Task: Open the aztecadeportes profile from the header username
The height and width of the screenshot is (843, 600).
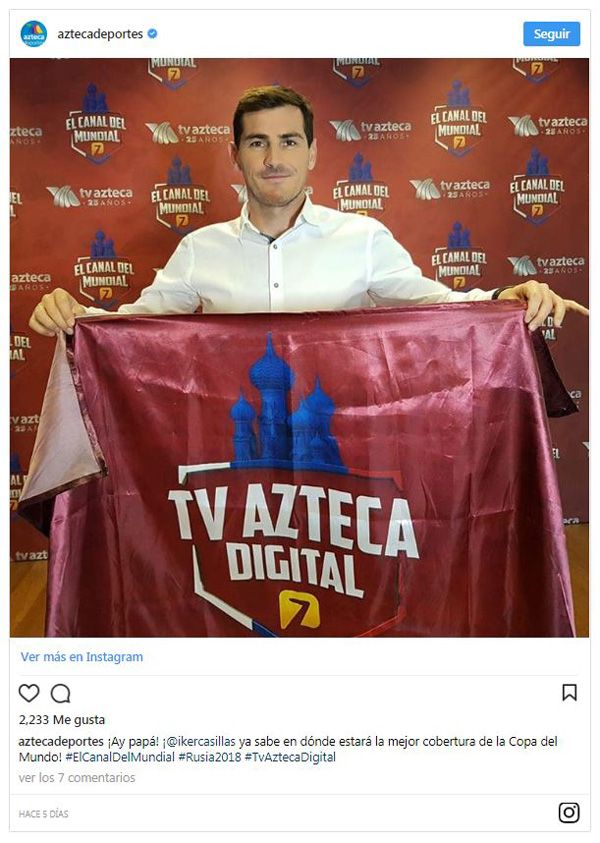Action: click(99, 34)
